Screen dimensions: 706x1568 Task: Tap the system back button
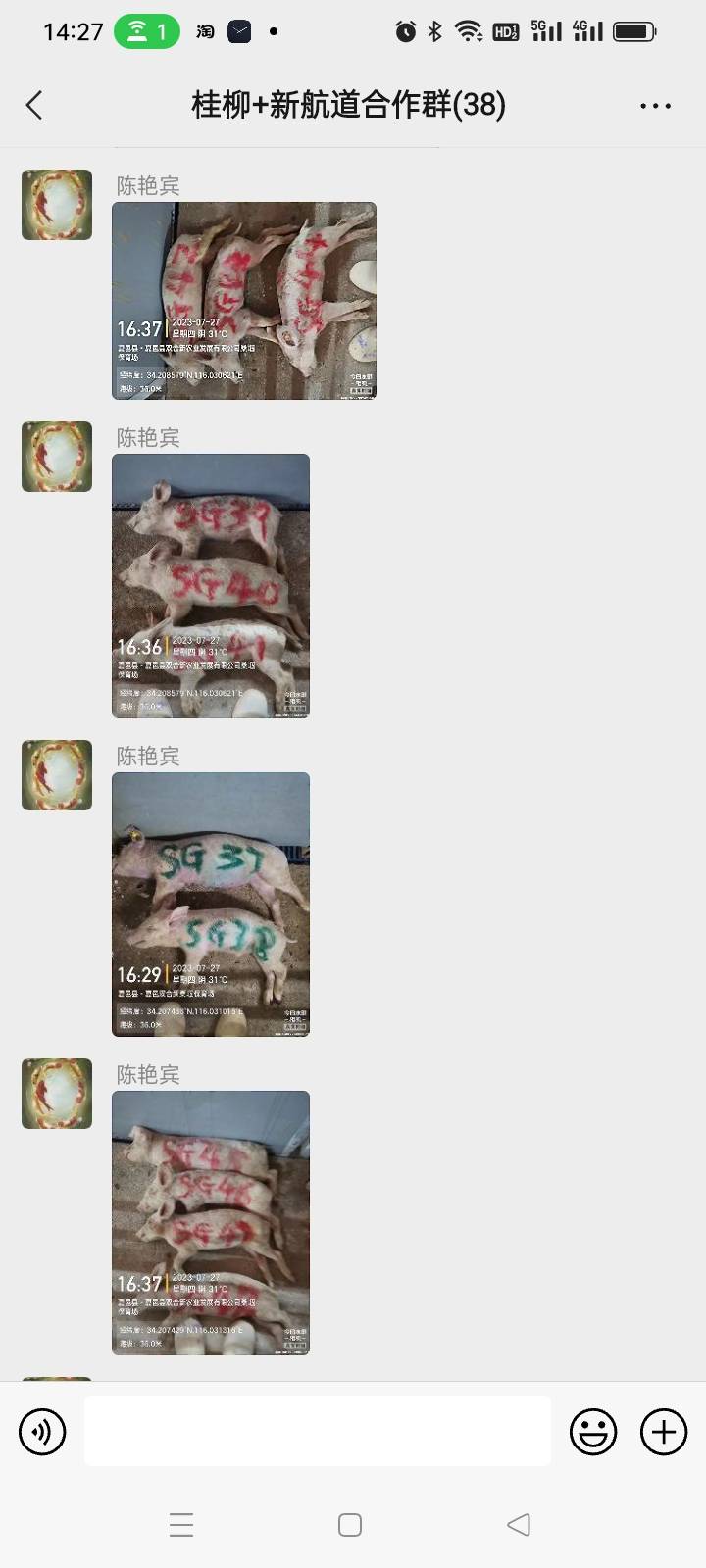[519, 1525]
